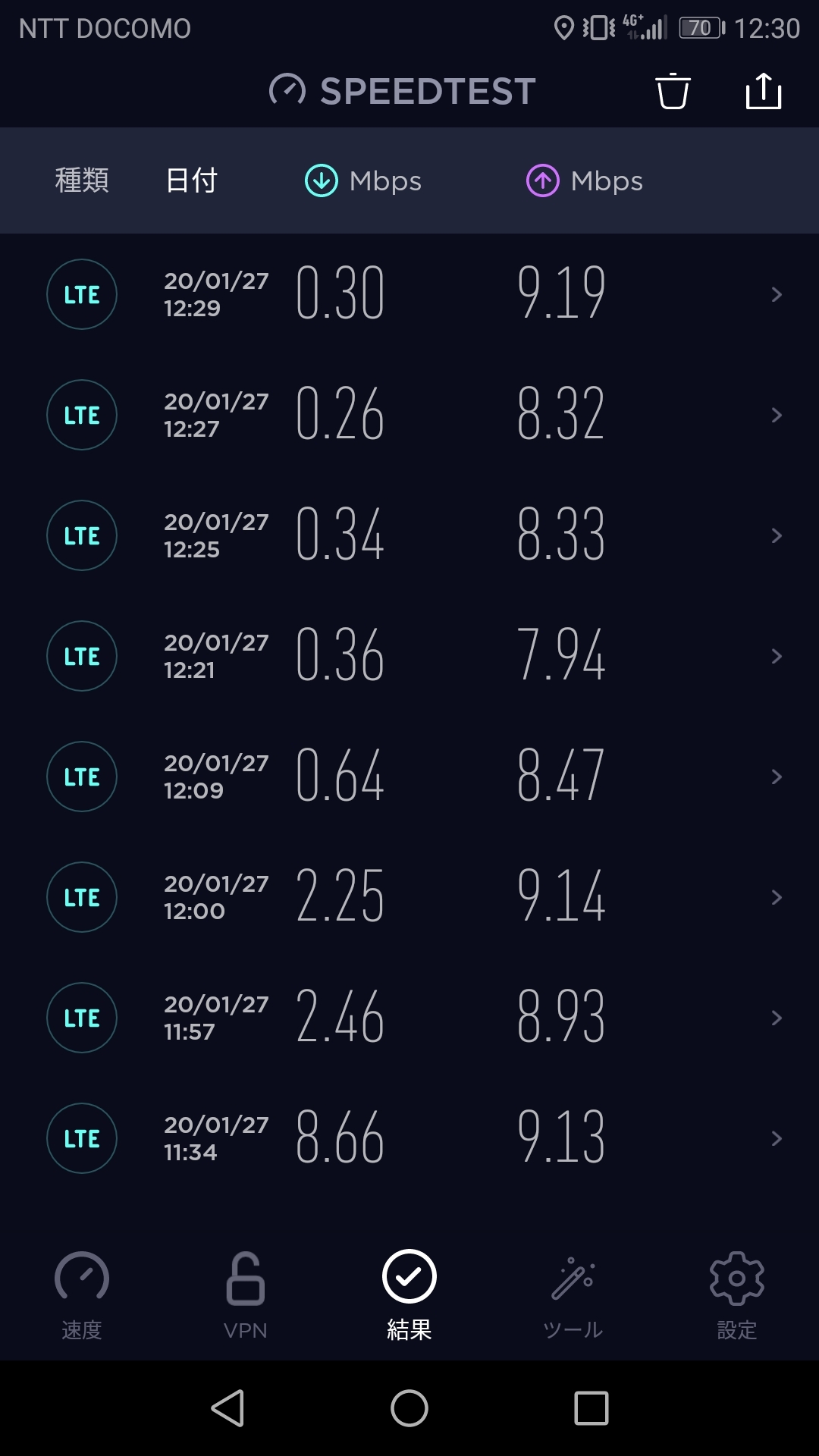This screenshot has height=1456, width=819.
Task: Open the 12:21 test result
Action: click(409, 656)
